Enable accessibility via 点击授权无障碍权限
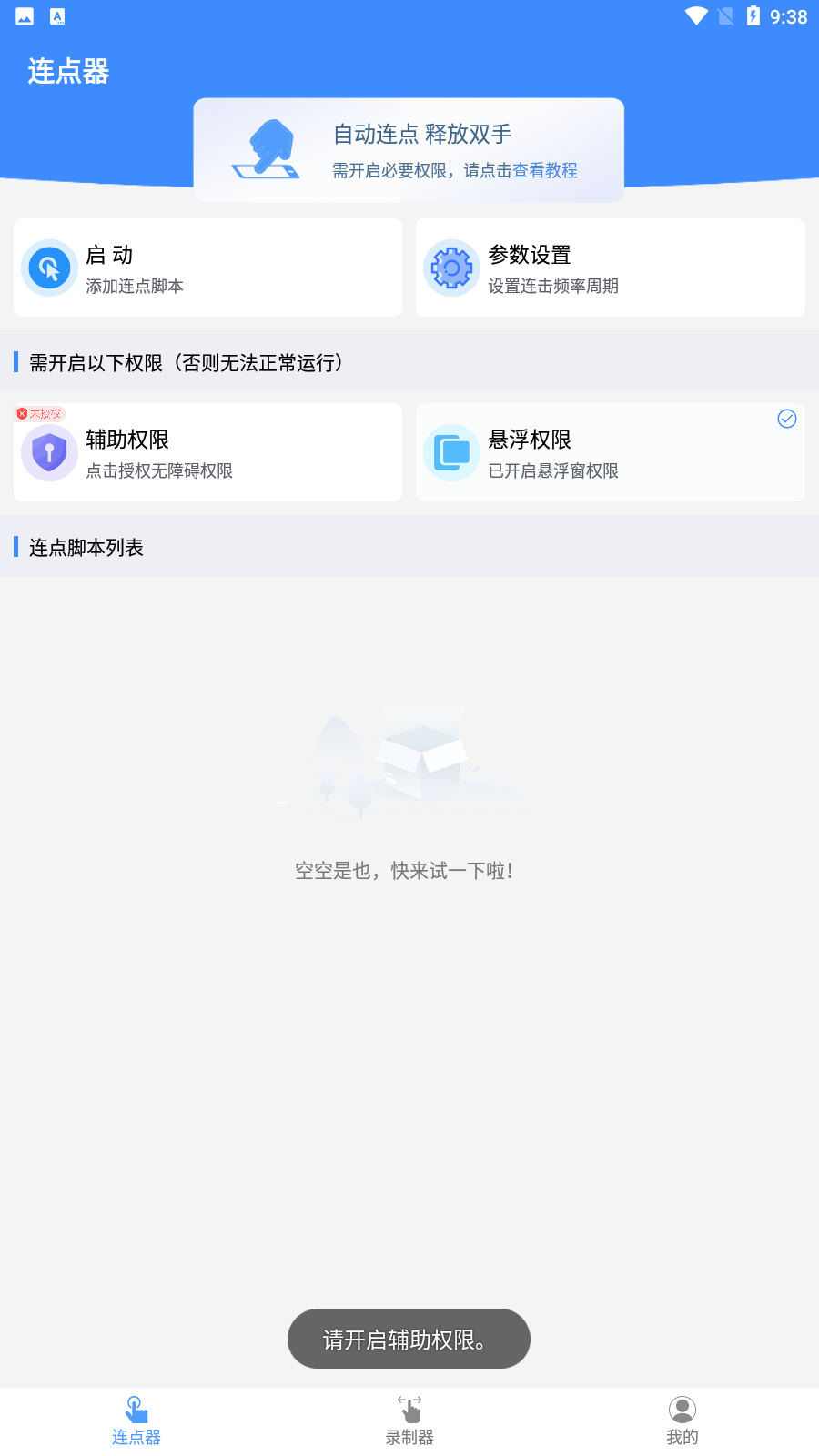 (x=157, y=471)
